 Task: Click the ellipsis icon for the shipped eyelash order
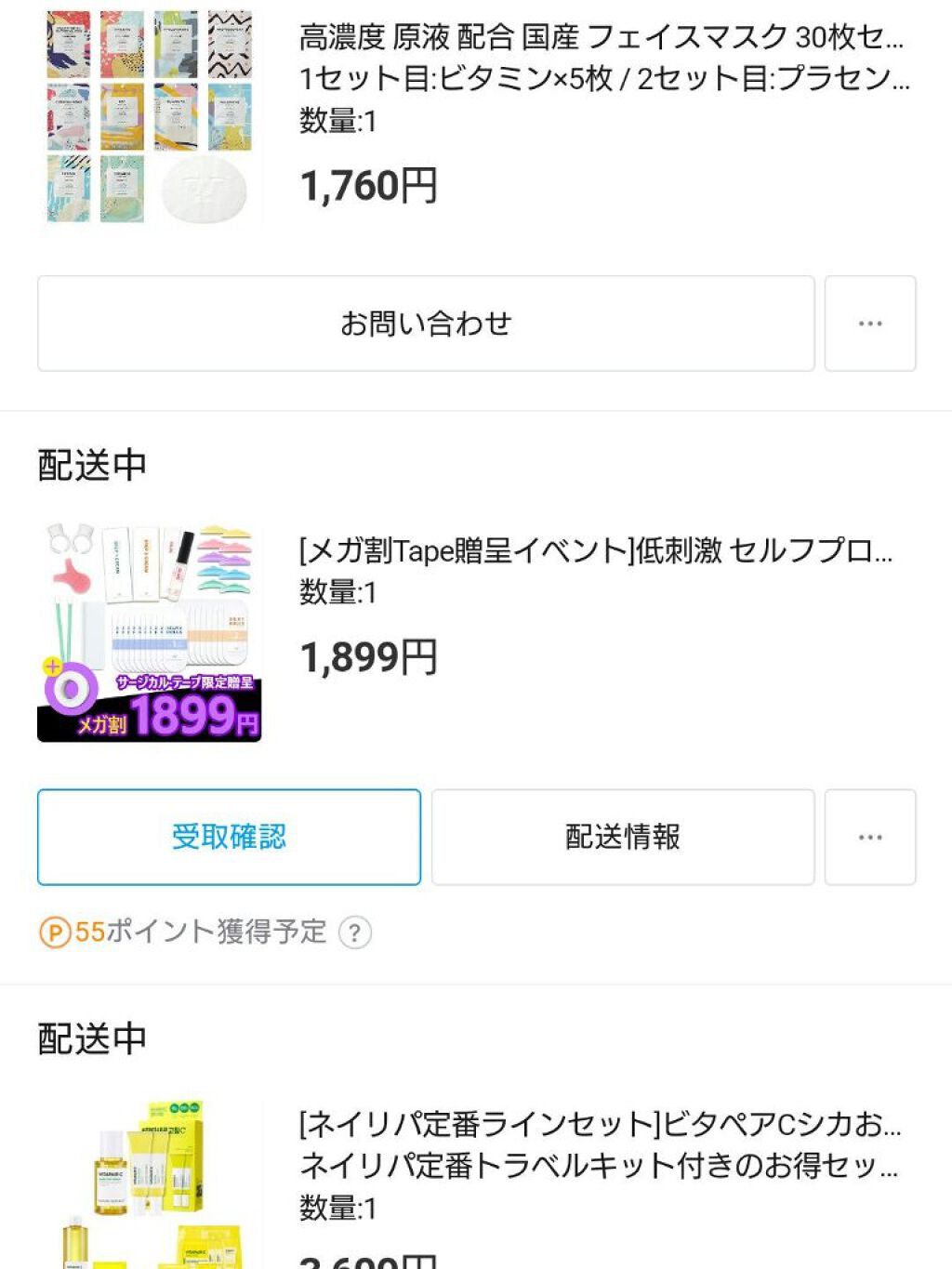click(x=870, y=836)
